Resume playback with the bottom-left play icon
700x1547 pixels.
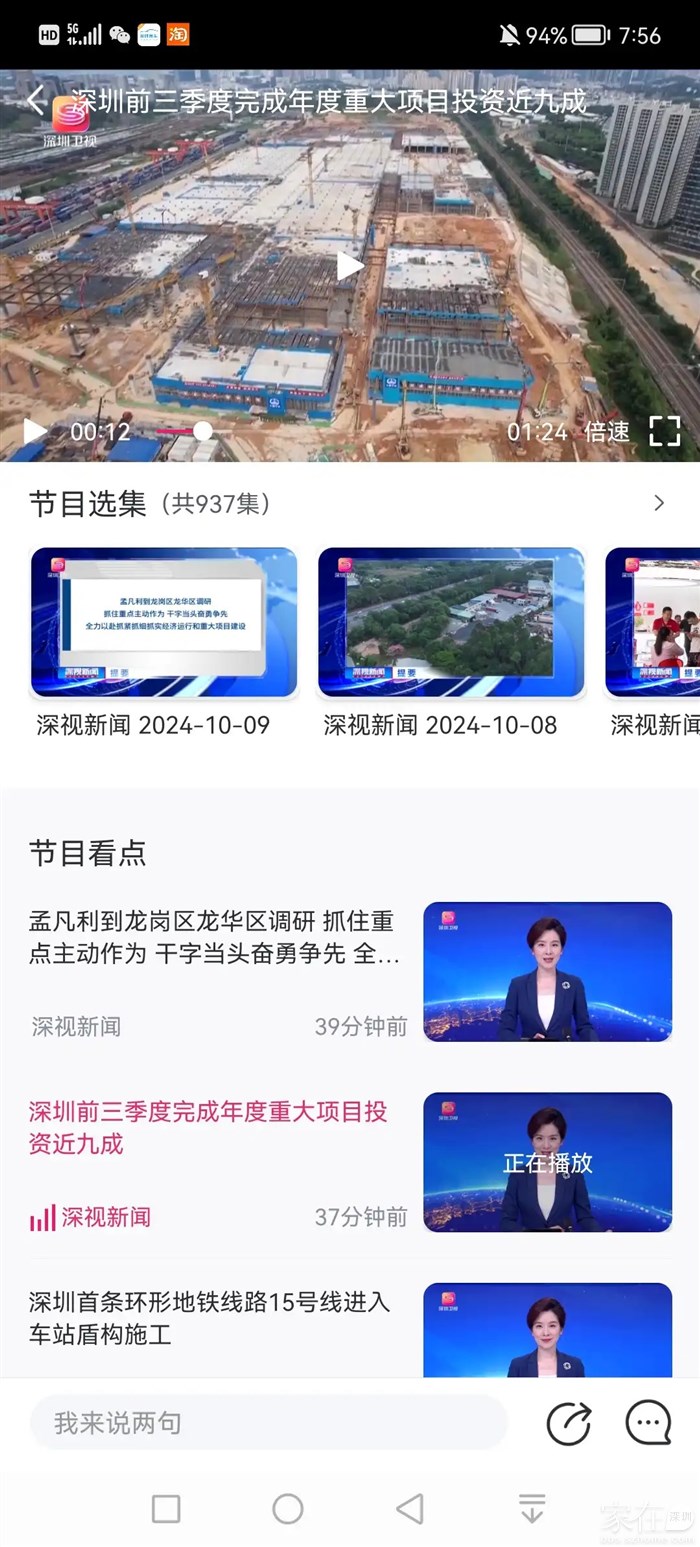34,431
